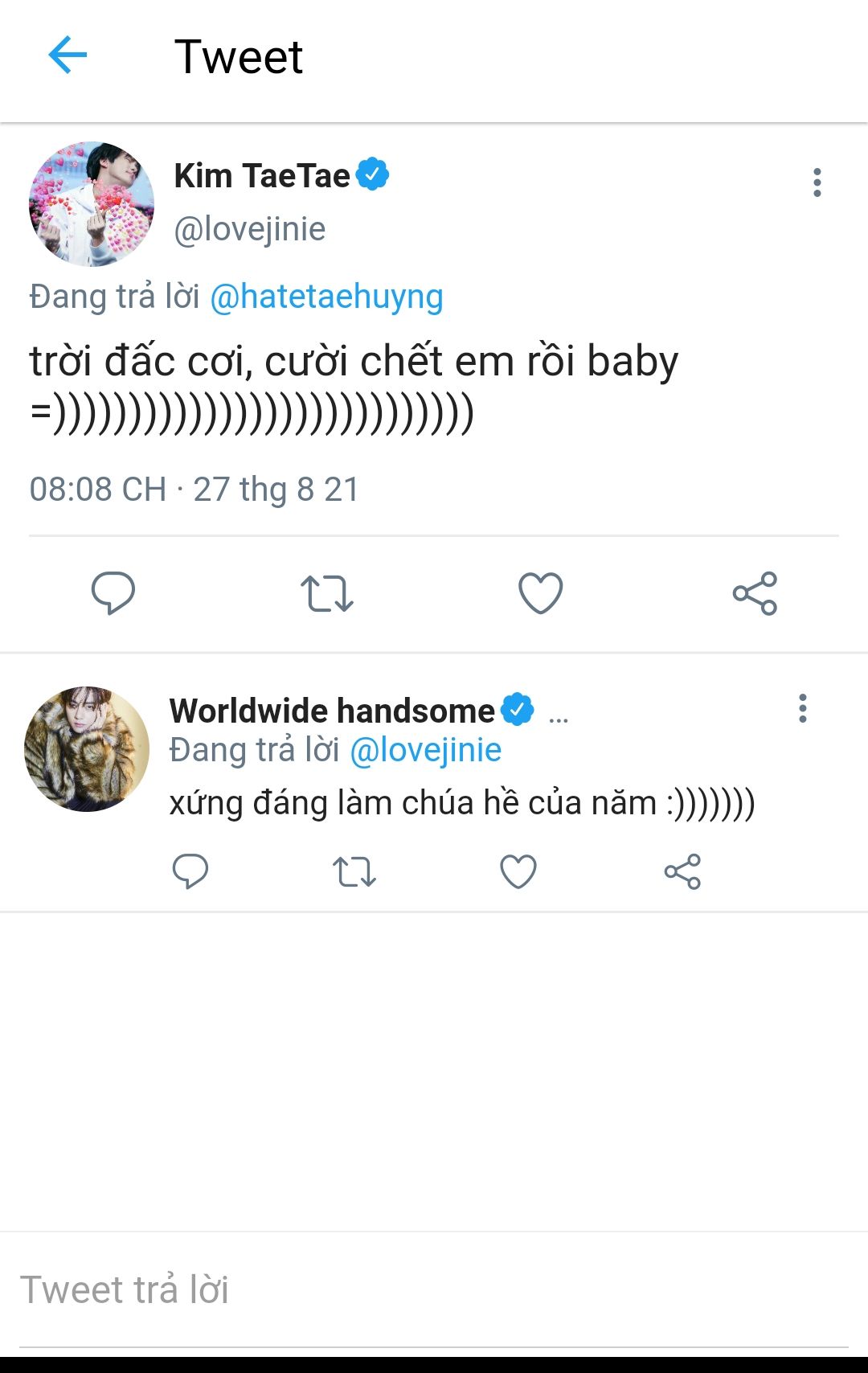The width and height of the screenshot is (868, 1373).
Task: Open the @hatetaehuyng mention link
Action: pos(326,297)
